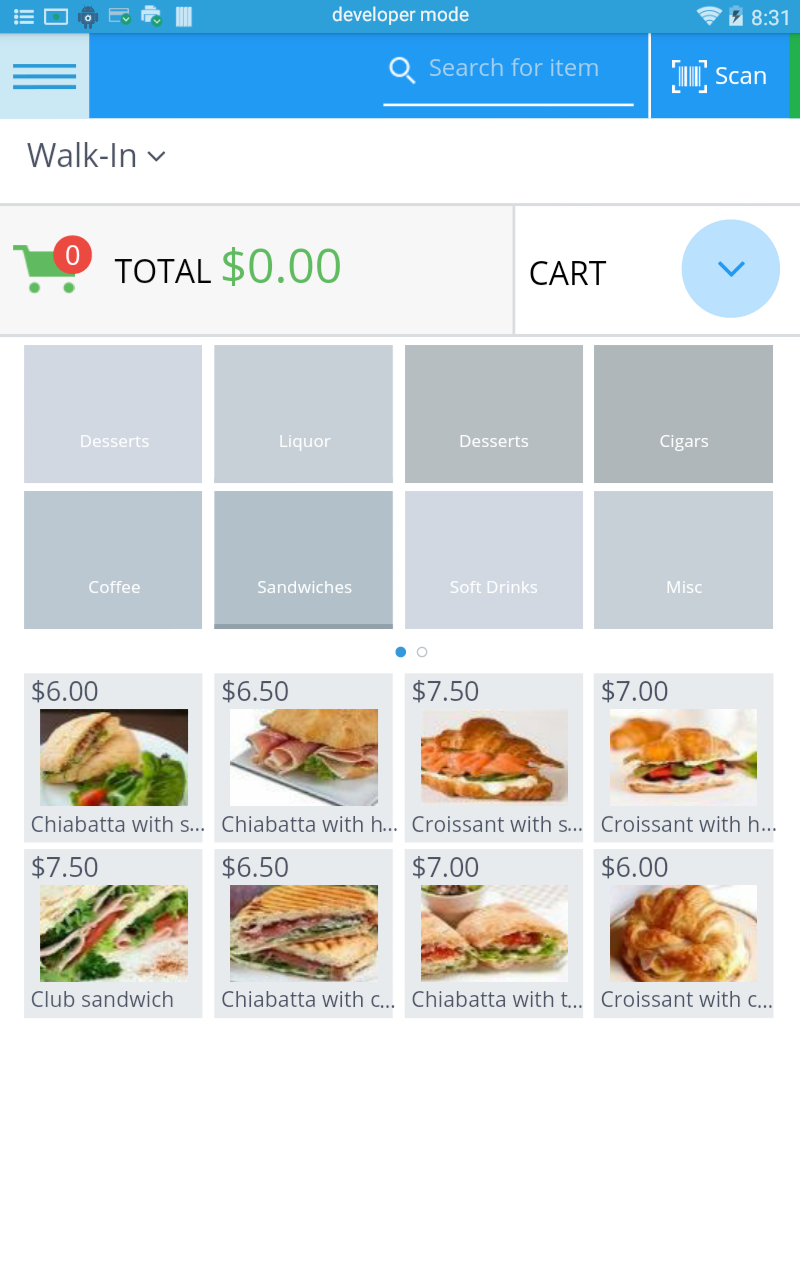Expand the cart with the chevron button
The image size is (800, 1280).
731,269
